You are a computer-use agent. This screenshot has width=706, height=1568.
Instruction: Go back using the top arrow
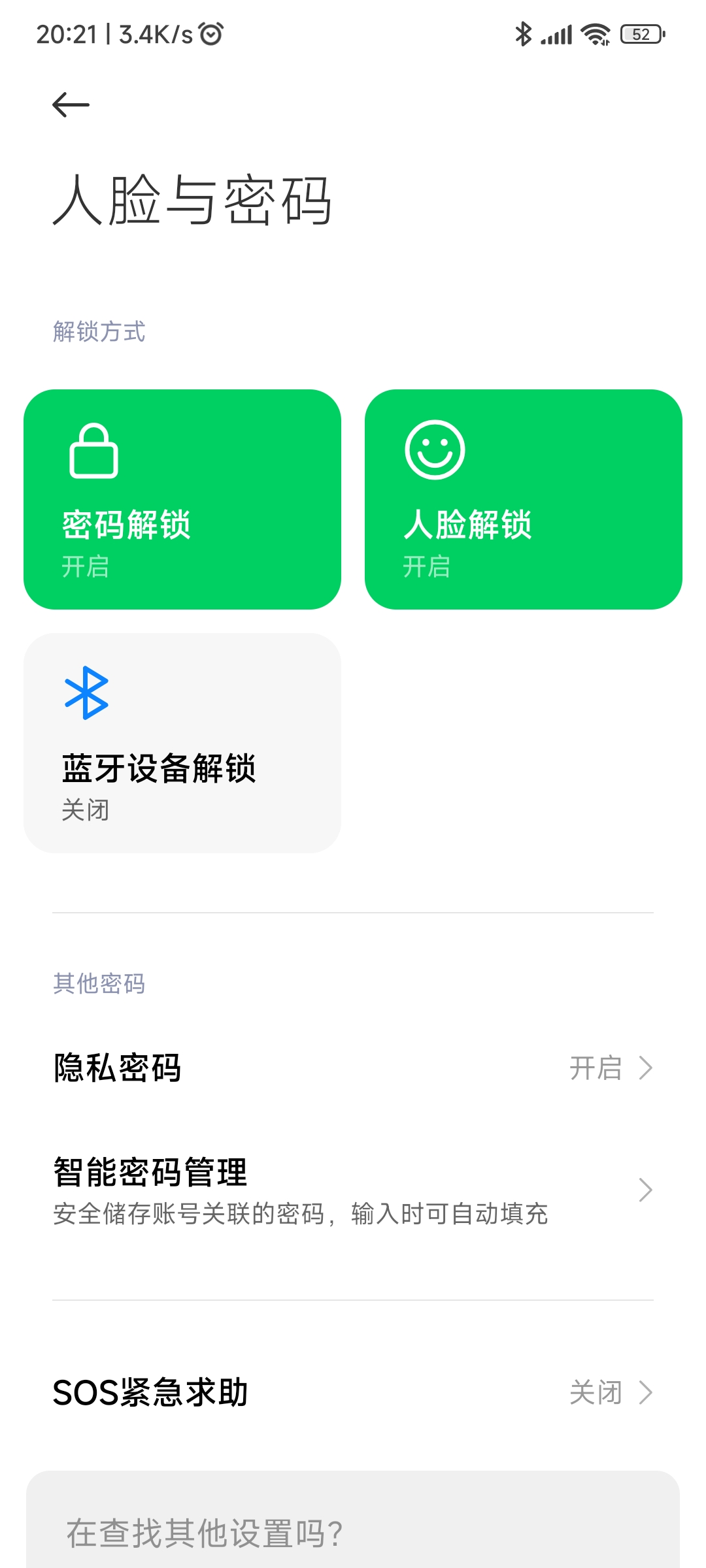(71, 105)
